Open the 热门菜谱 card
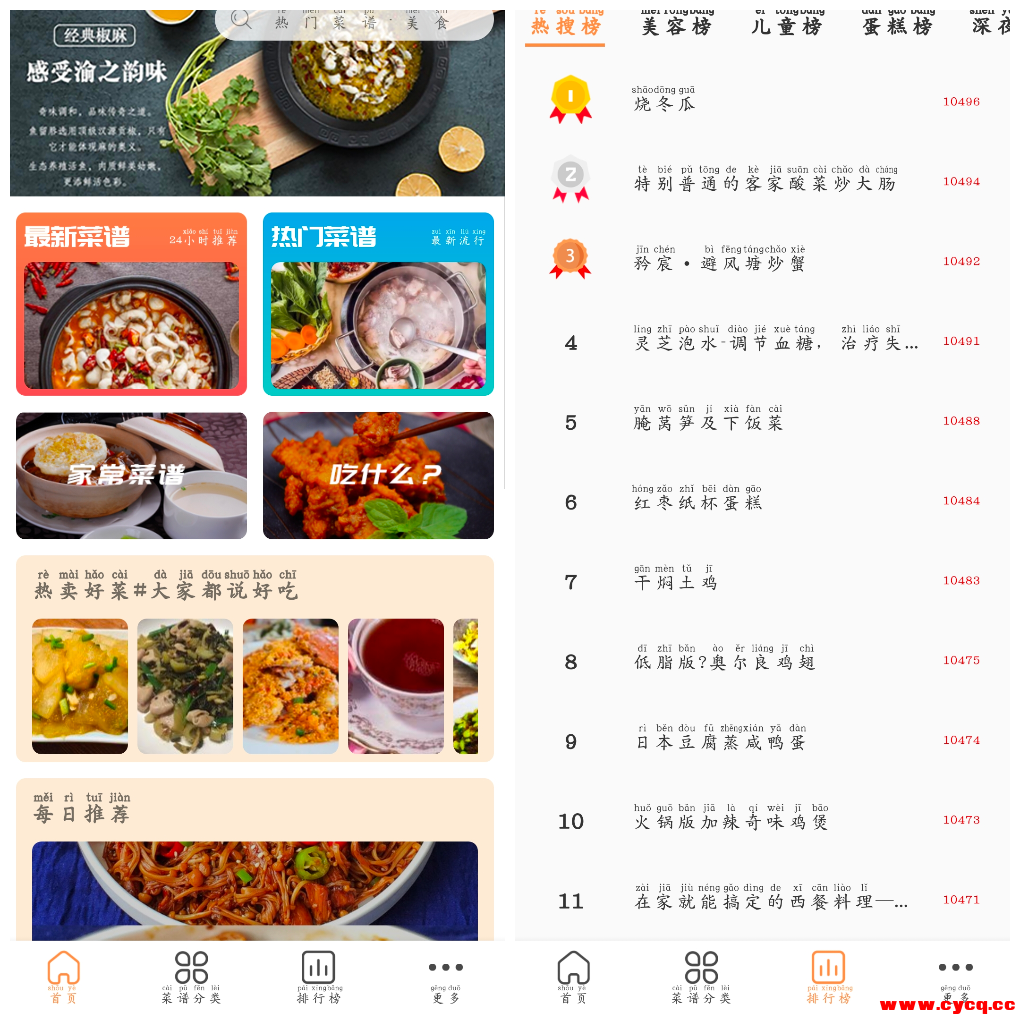 click(378, 304)
